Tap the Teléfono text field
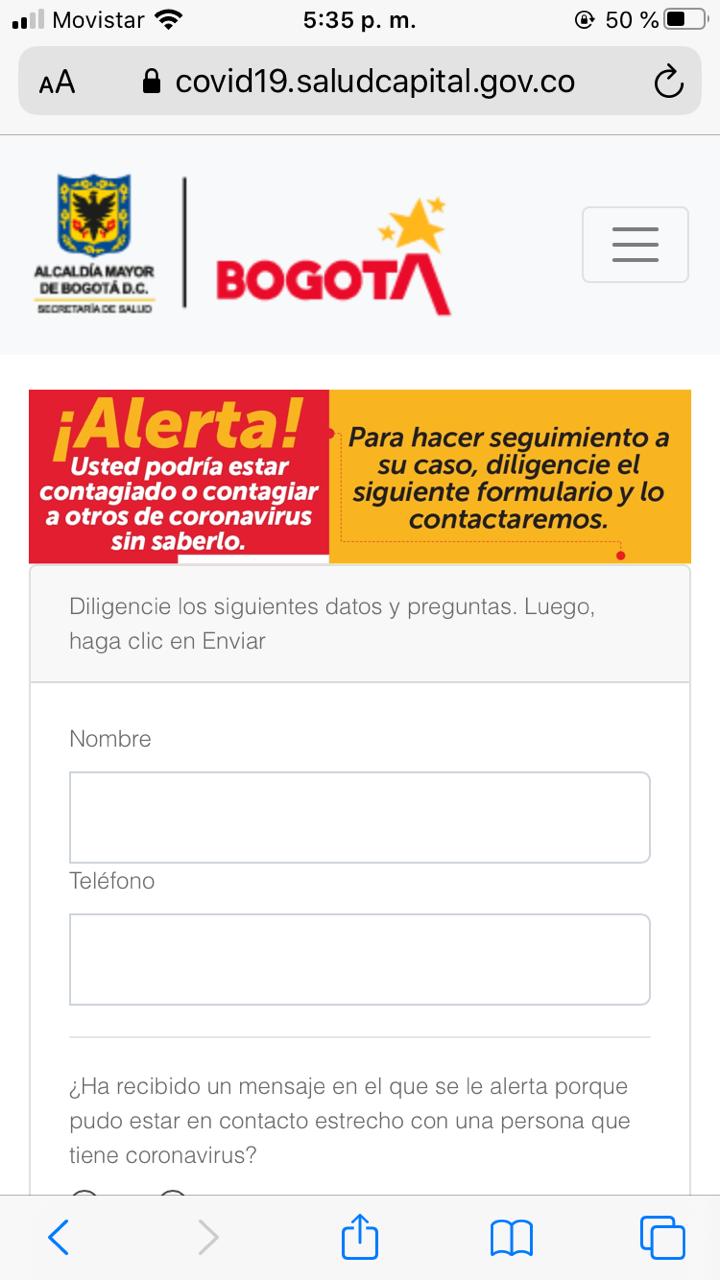Screen dimensions: 720x1280 [x=360, y=959]
